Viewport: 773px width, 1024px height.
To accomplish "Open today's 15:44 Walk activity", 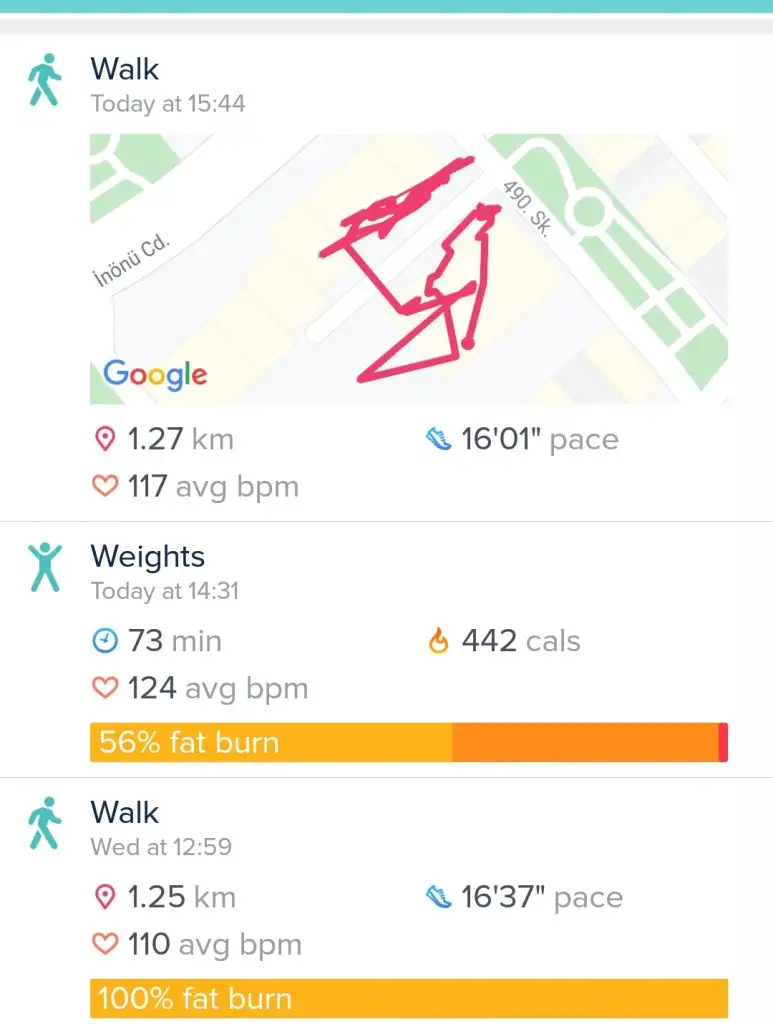I will (x=125, y=70).
